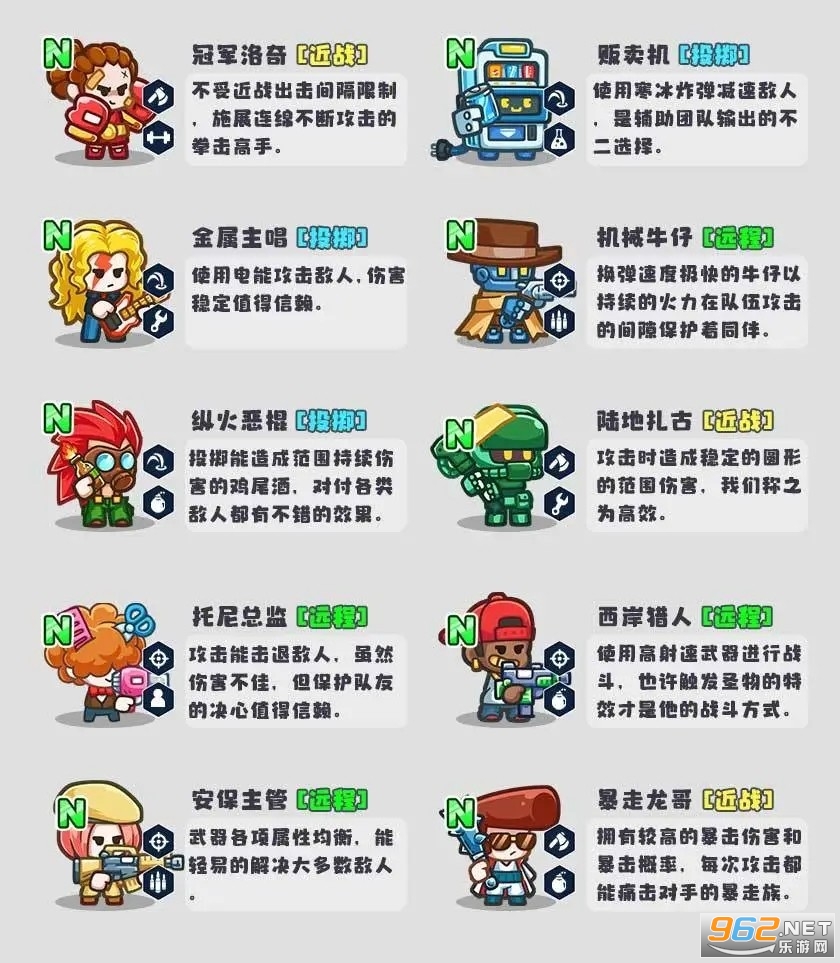Click the dumbbell icon for 冠军洛奇
This screenshot has height=963, width=840.
coord(158,136)
